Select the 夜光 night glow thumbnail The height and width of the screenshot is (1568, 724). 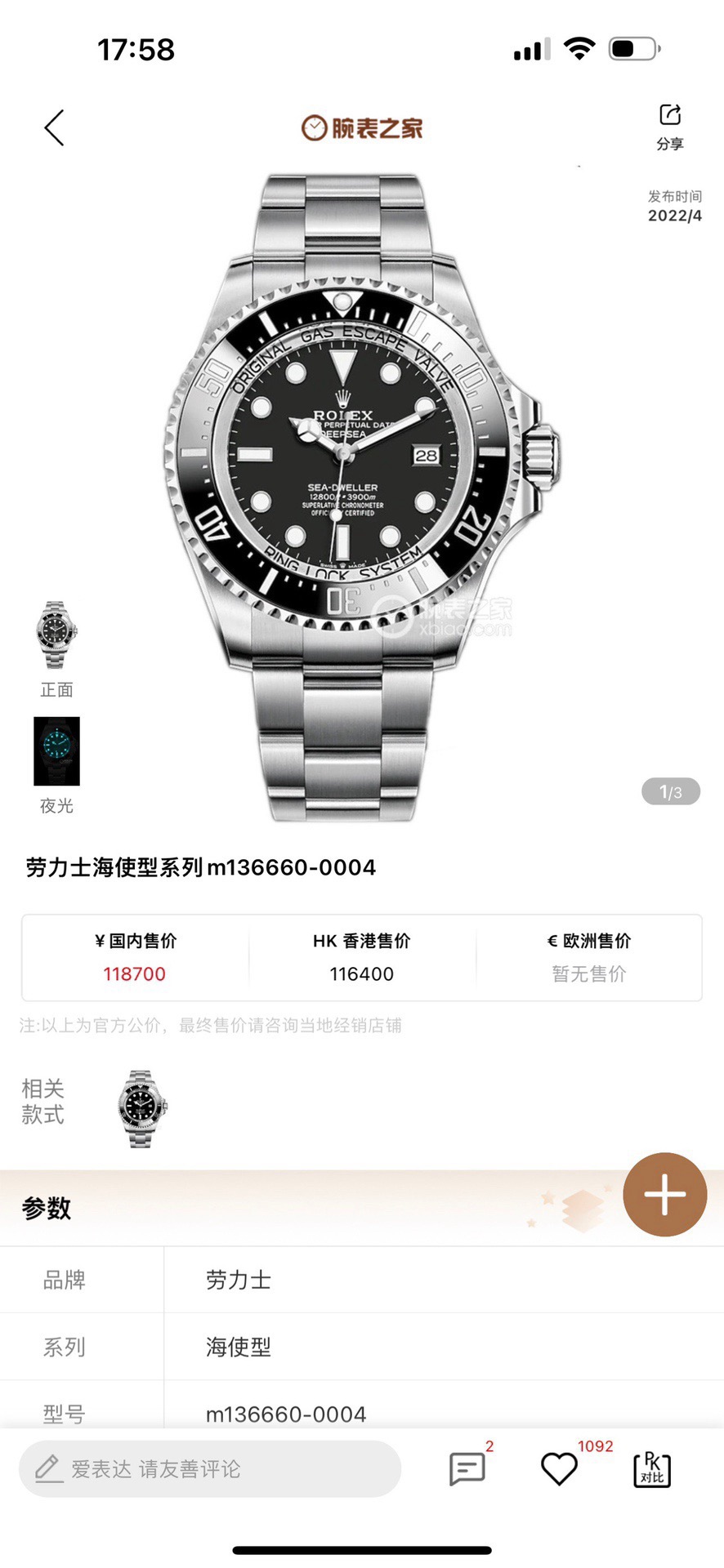[x=56, y=751]
